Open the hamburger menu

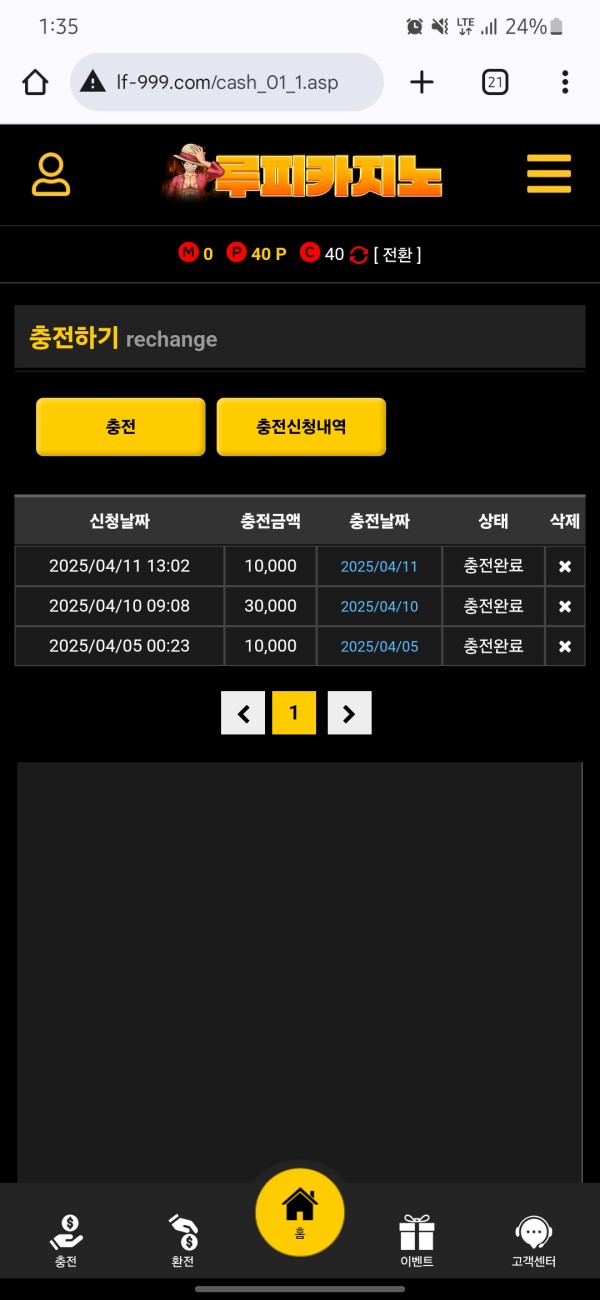coord(548,174)
